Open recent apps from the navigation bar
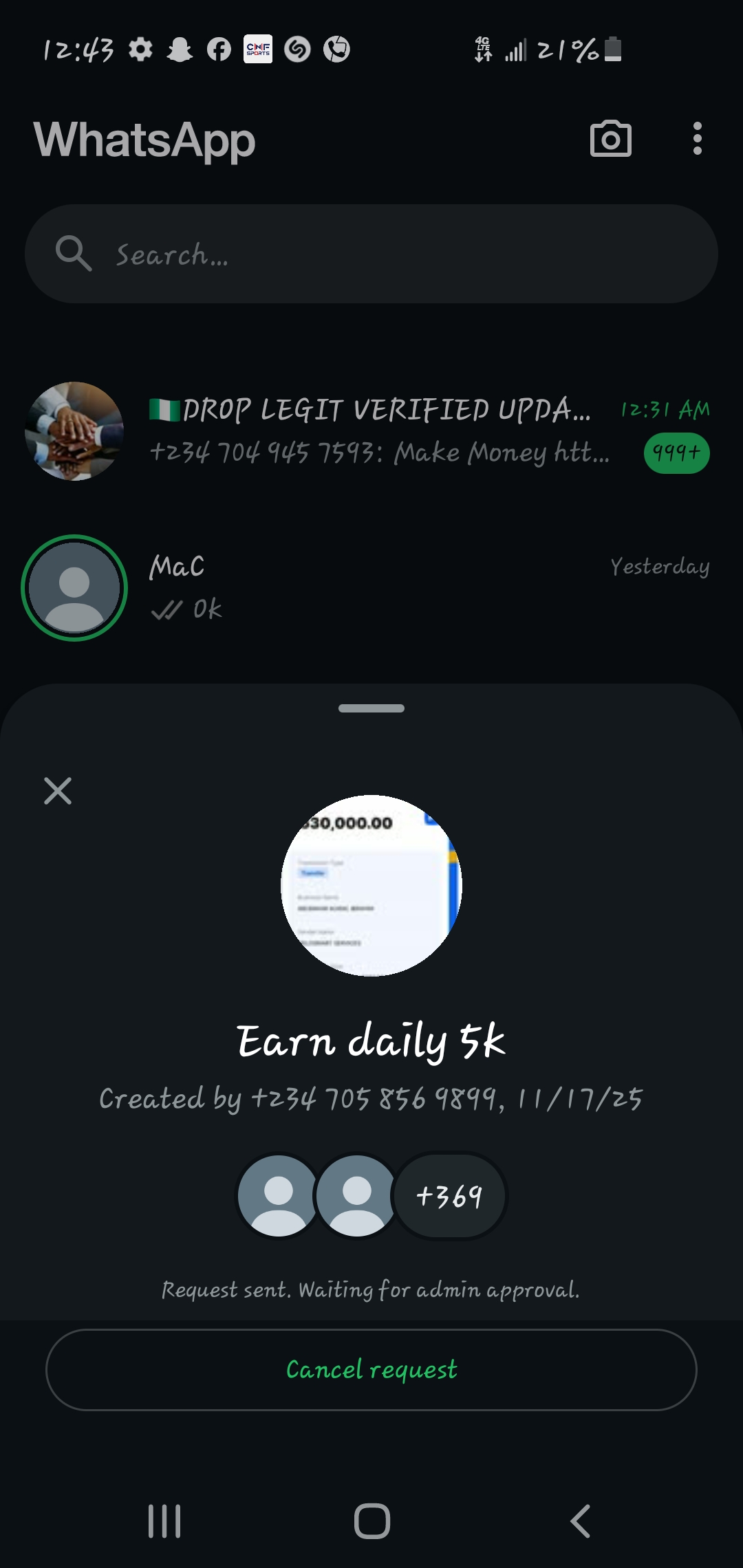 point(164,1521)
